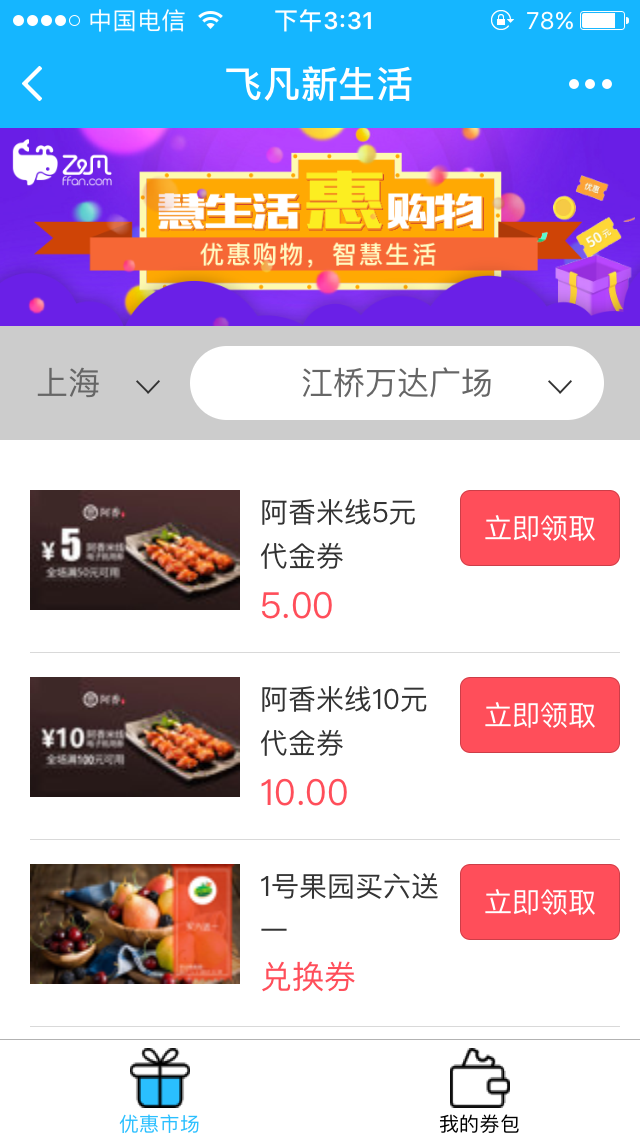Switch to the 我的券包 tab
Viewport: 640px width, 1136px height.
pos(480,1090)
